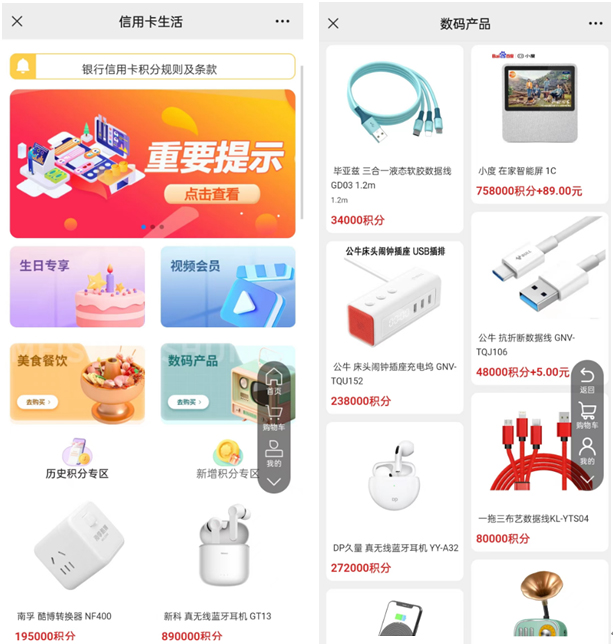Screen dimensions: 613x644
Task: Close the 数码产品 page
Action: (x=334, y=23)
